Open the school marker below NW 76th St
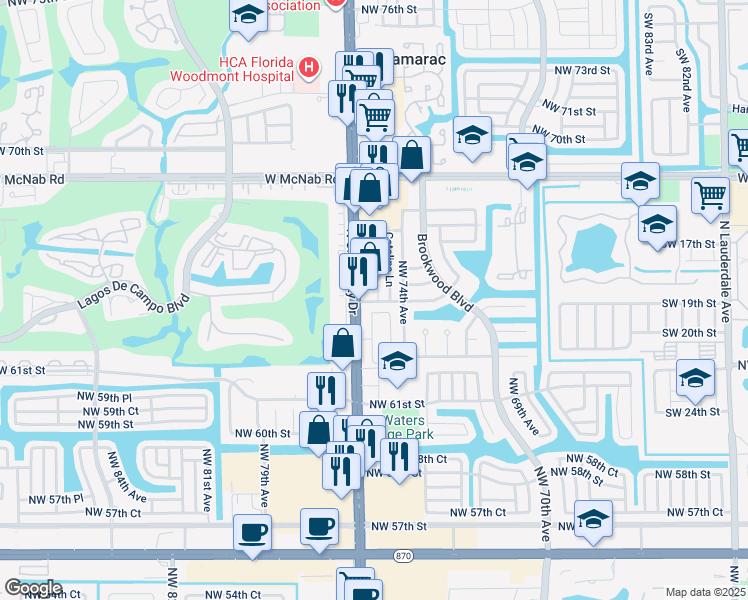This screenshot has height=600, width=748. coord(248,14)
